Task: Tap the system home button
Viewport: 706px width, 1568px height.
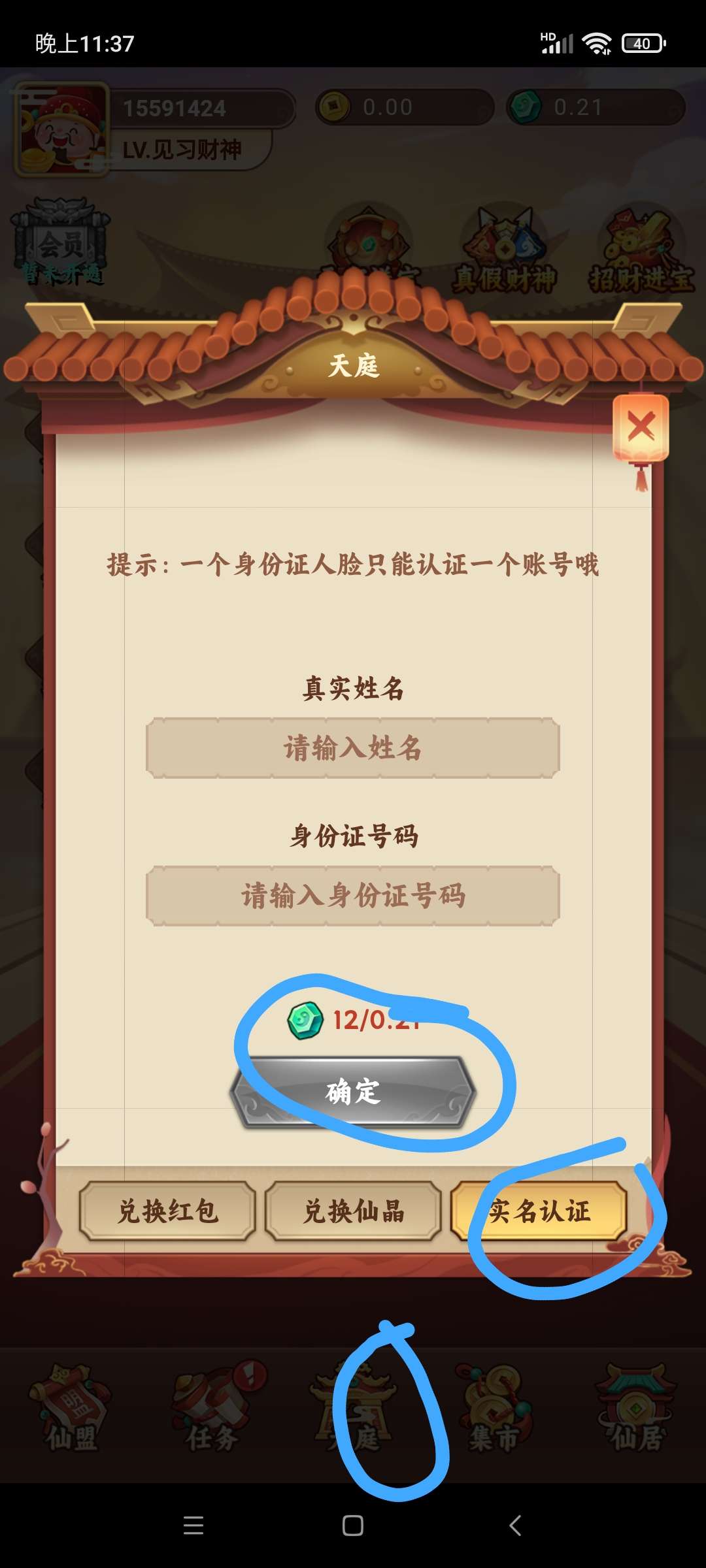Action: [353, 1526]
